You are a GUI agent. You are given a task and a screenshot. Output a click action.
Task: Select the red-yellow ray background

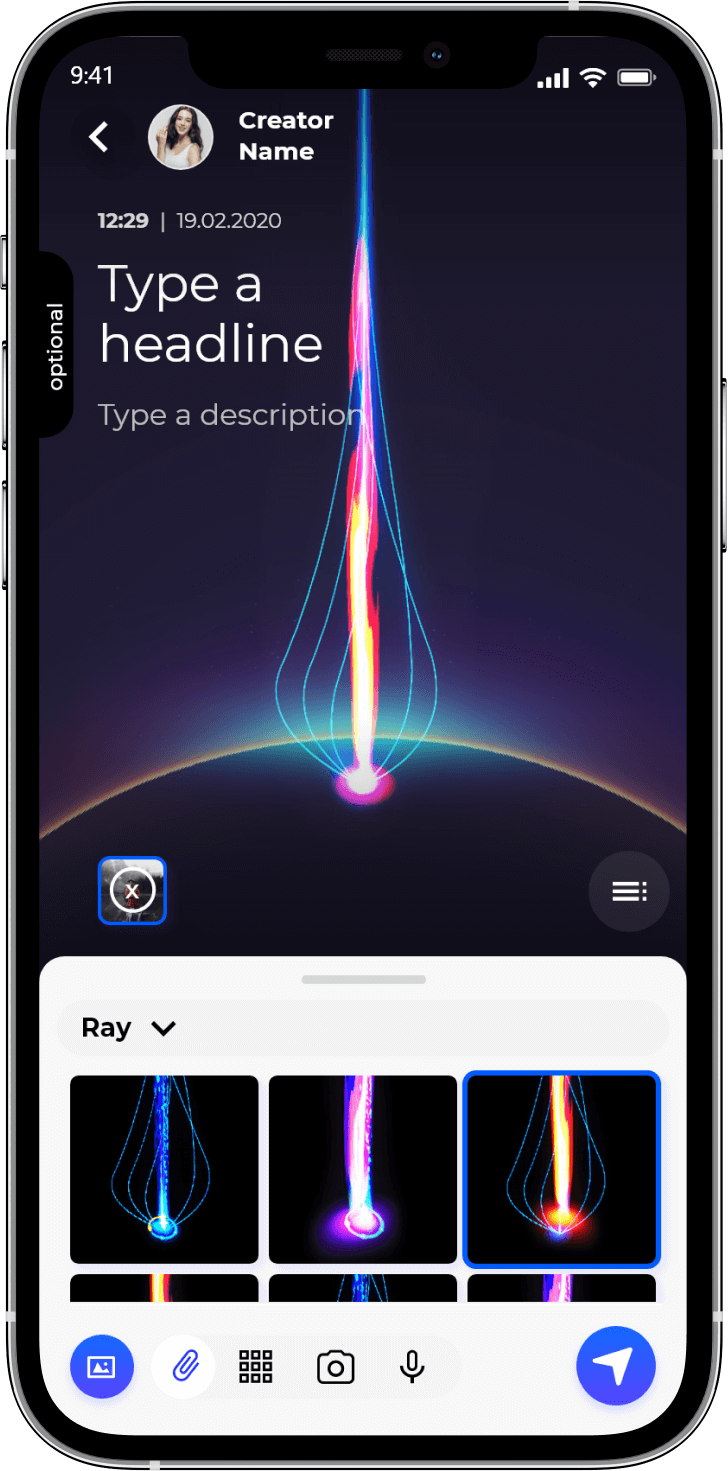(562, 1169)
